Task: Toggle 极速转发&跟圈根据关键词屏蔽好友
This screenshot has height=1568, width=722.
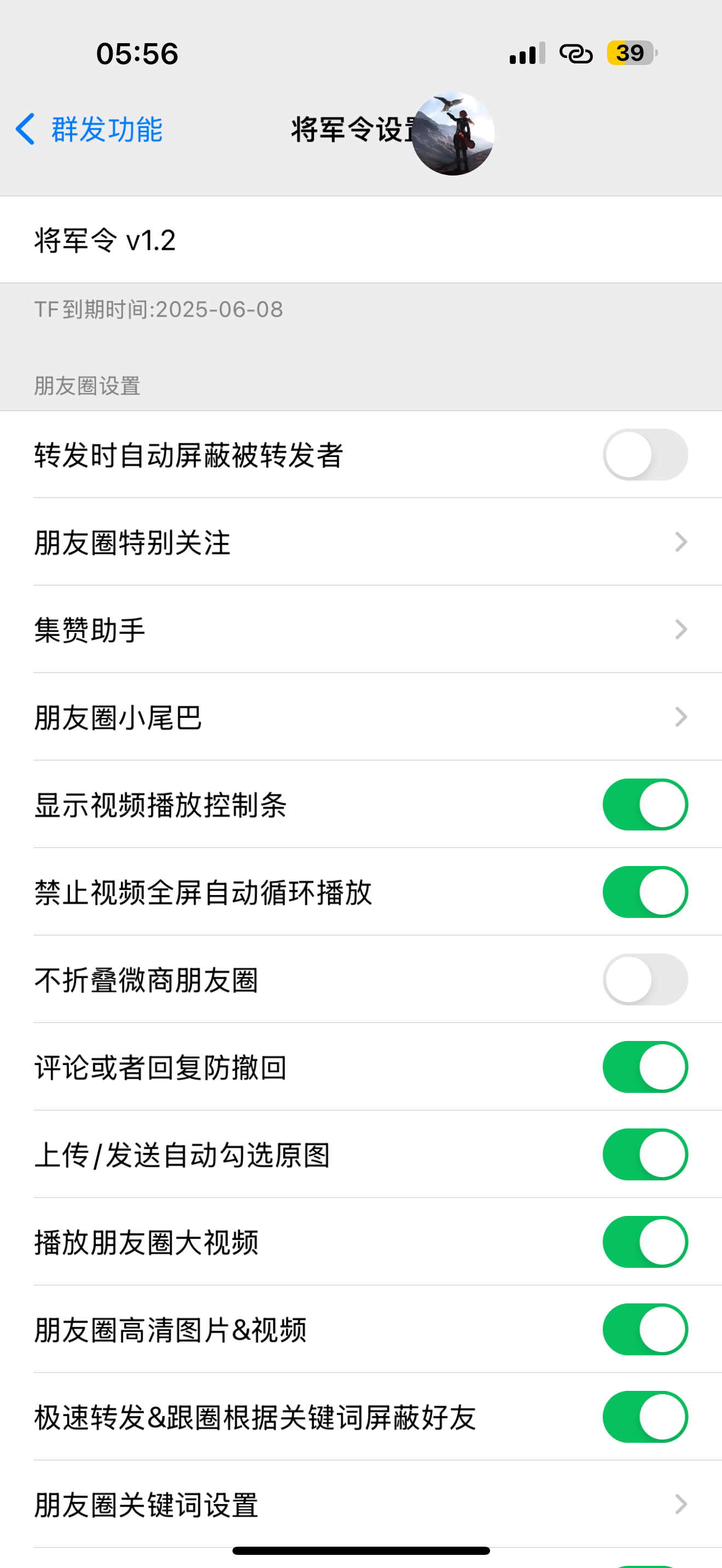Action: pos(645,1417)
